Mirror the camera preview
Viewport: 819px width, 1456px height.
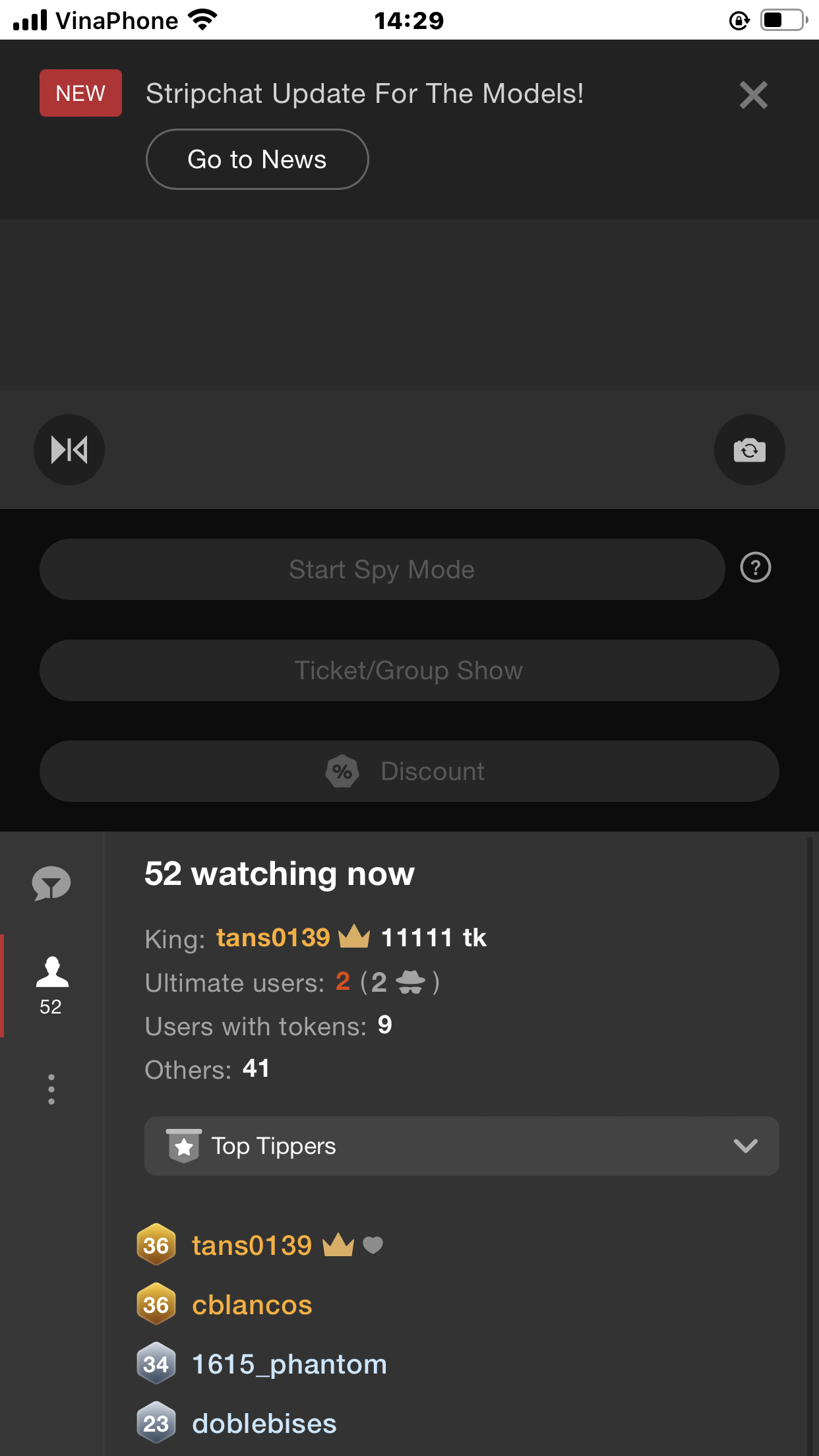69,450
